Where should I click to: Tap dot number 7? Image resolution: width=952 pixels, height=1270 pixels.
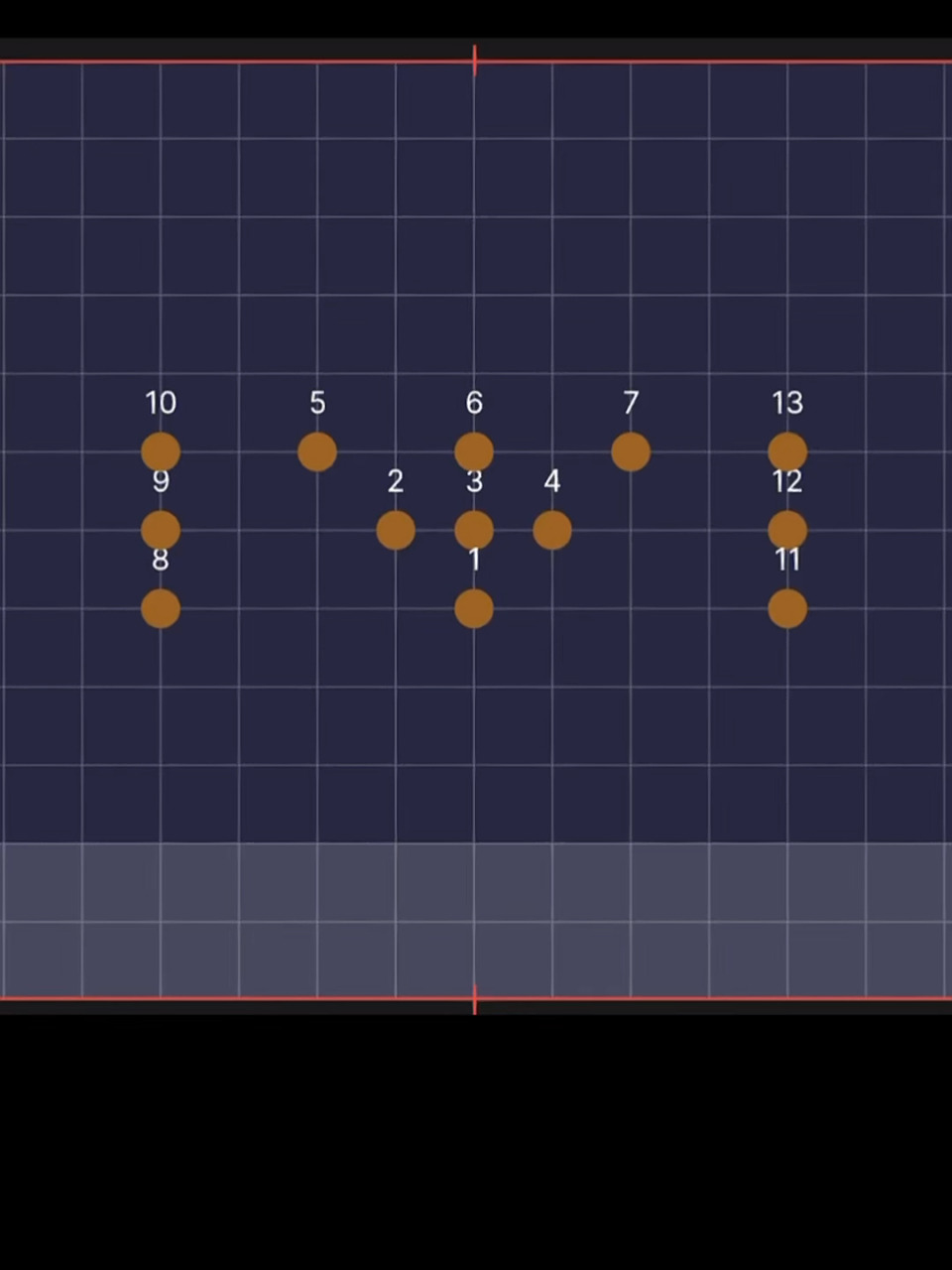click(x=631, y=451)
